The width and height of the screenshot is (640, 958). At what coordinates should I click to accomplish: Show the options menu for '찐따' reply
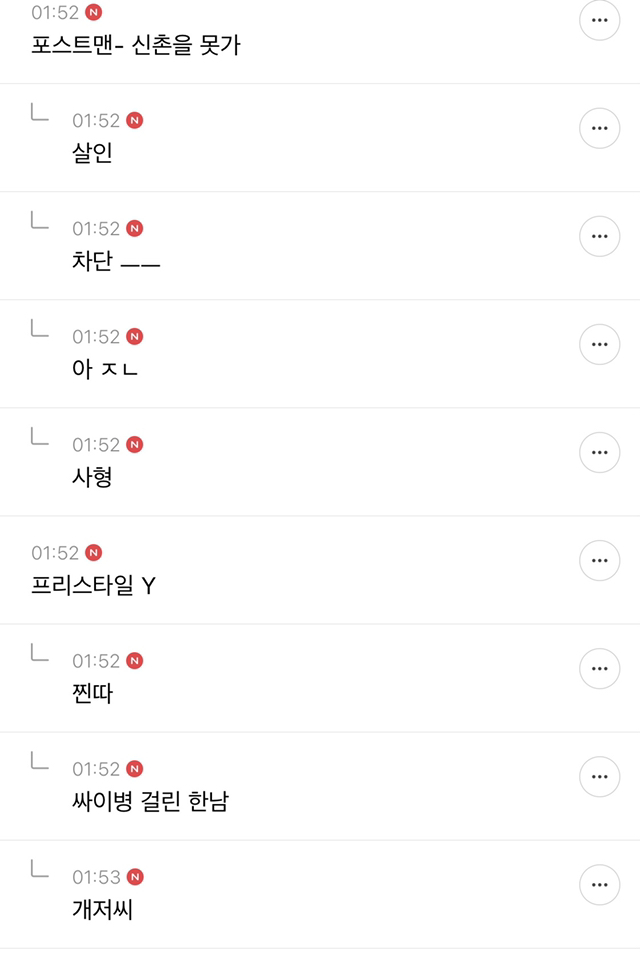[x=599, y=668]
